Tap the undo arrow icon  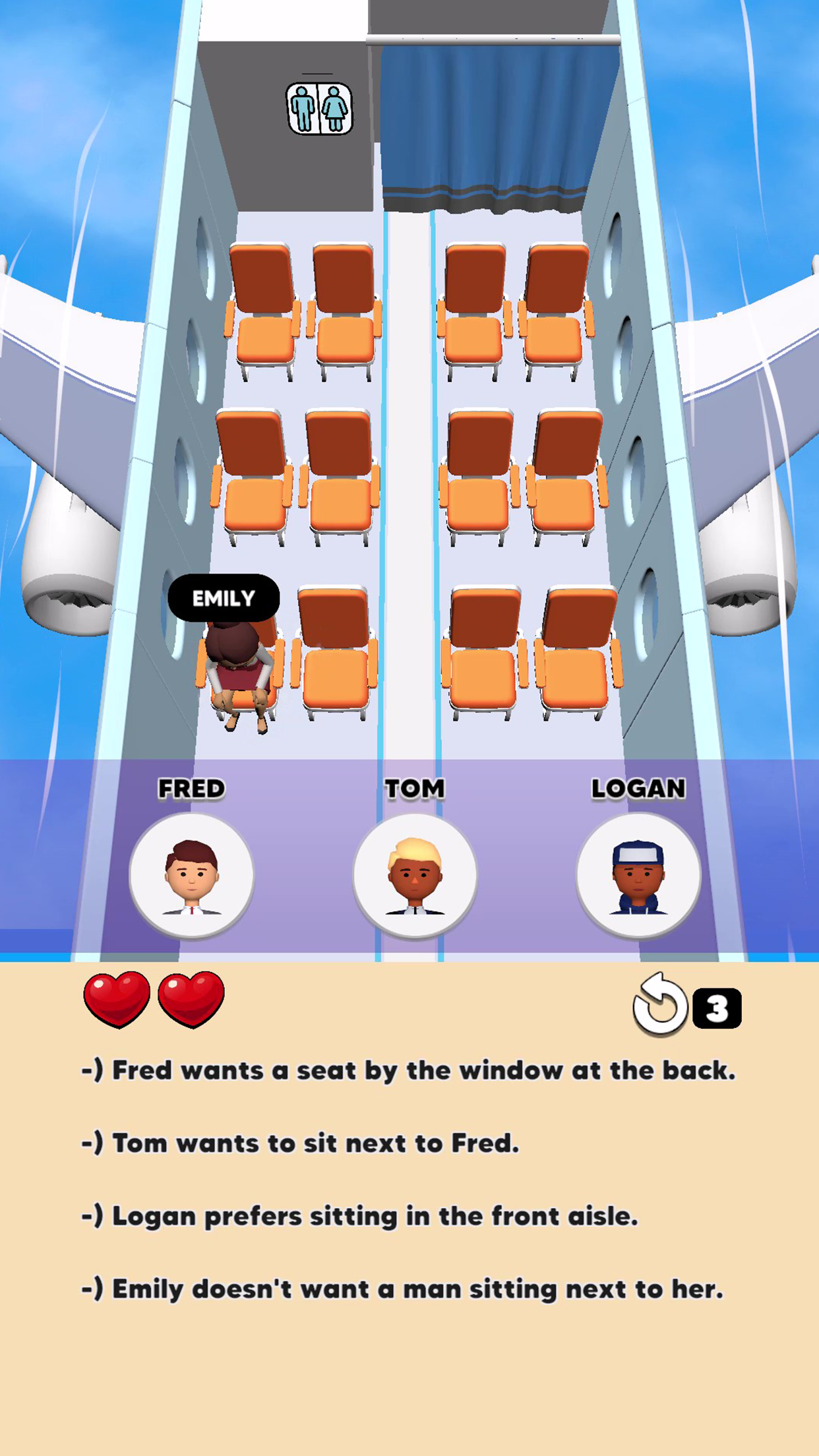pos(659,1005)
